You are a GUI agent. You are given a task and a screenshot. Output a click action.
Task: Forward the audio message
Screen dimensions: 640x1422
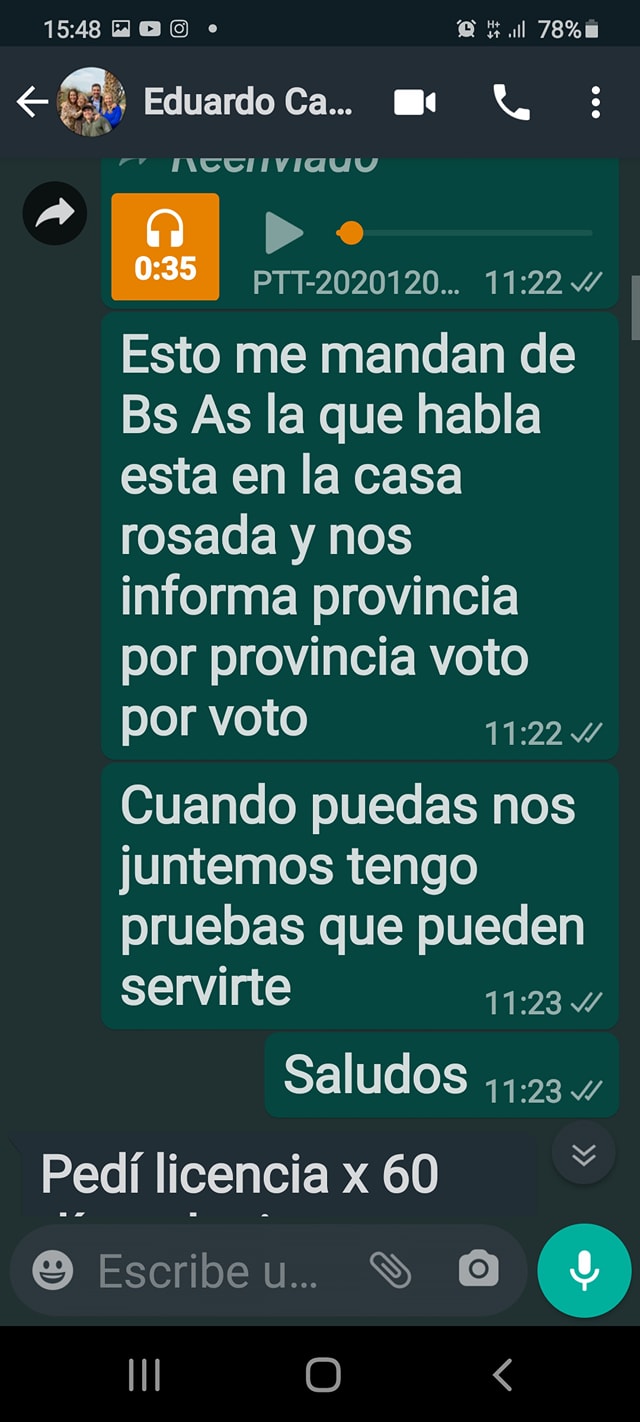(x=55, y=213)
